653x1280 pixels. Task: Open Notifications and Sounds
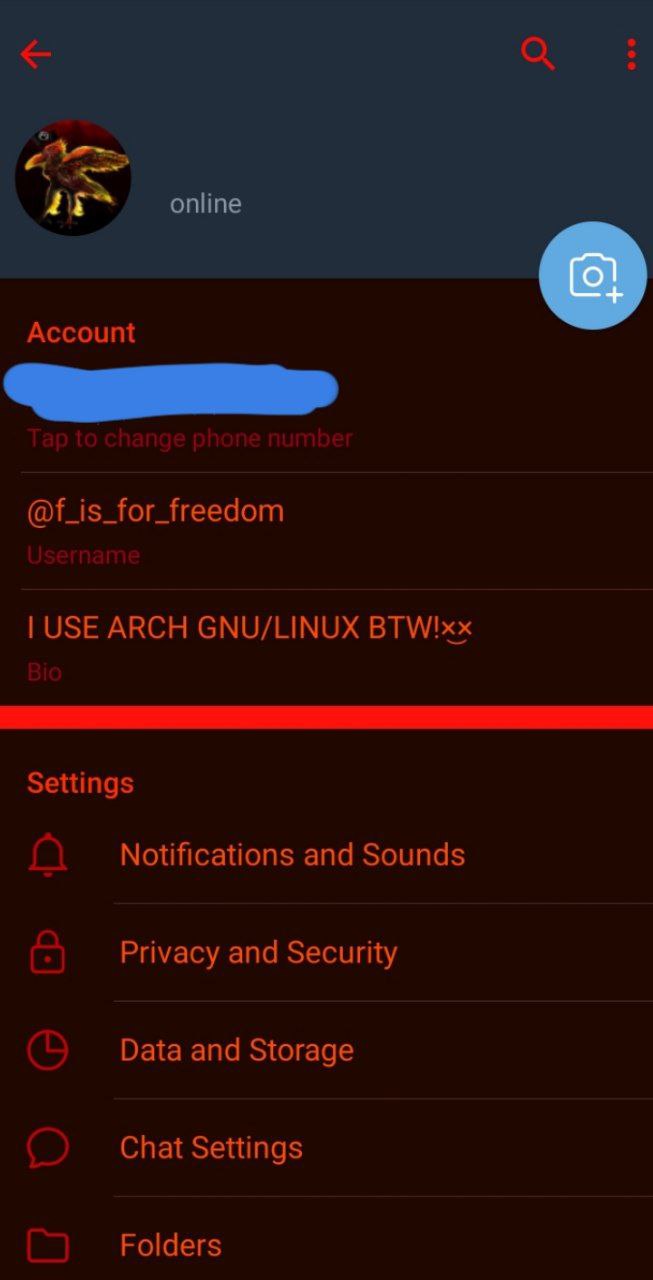(x=326, y=855)
